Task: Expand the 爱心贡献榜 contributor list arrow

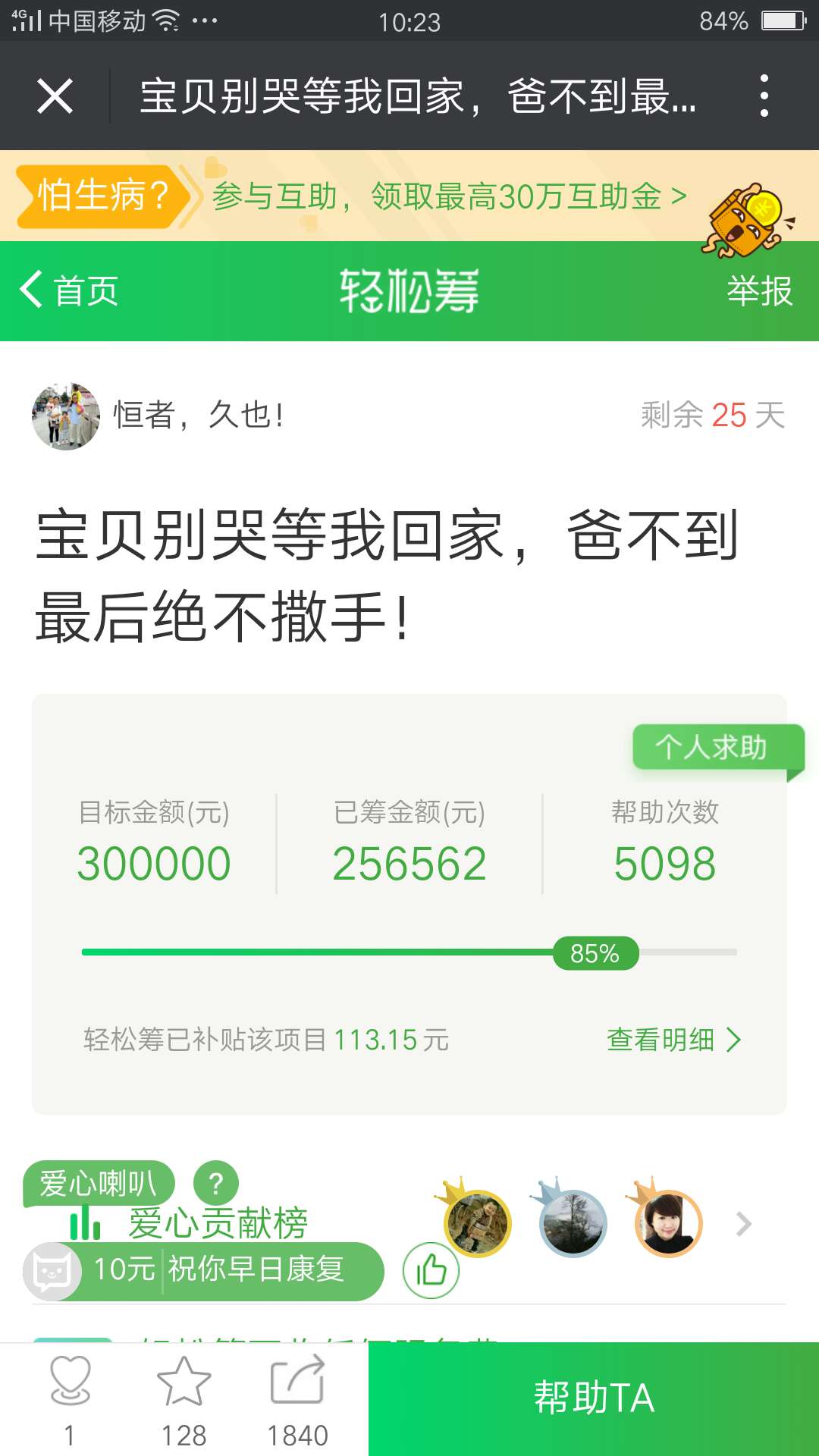Action: 744,1224
